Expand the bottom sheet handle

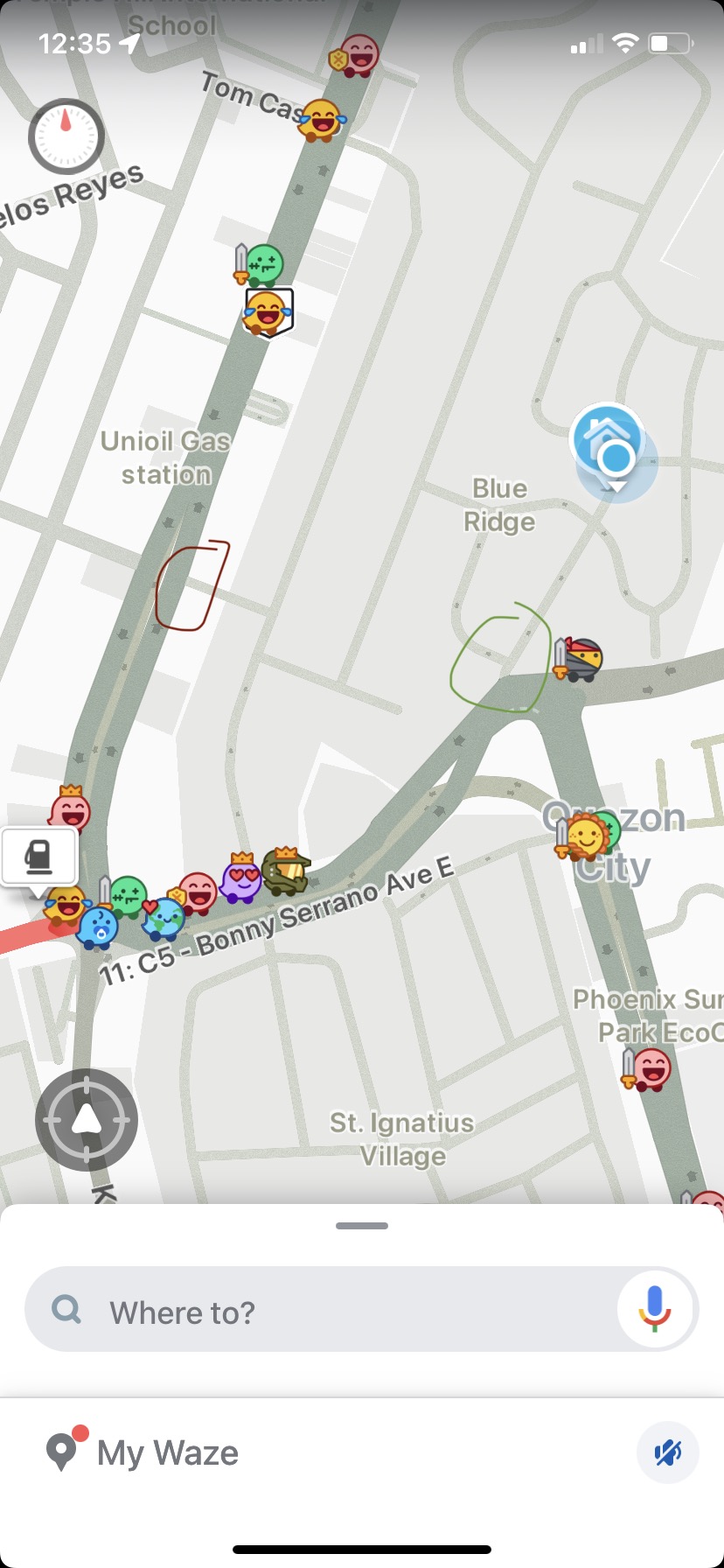pyautogui.click(x=362, y=1226)
